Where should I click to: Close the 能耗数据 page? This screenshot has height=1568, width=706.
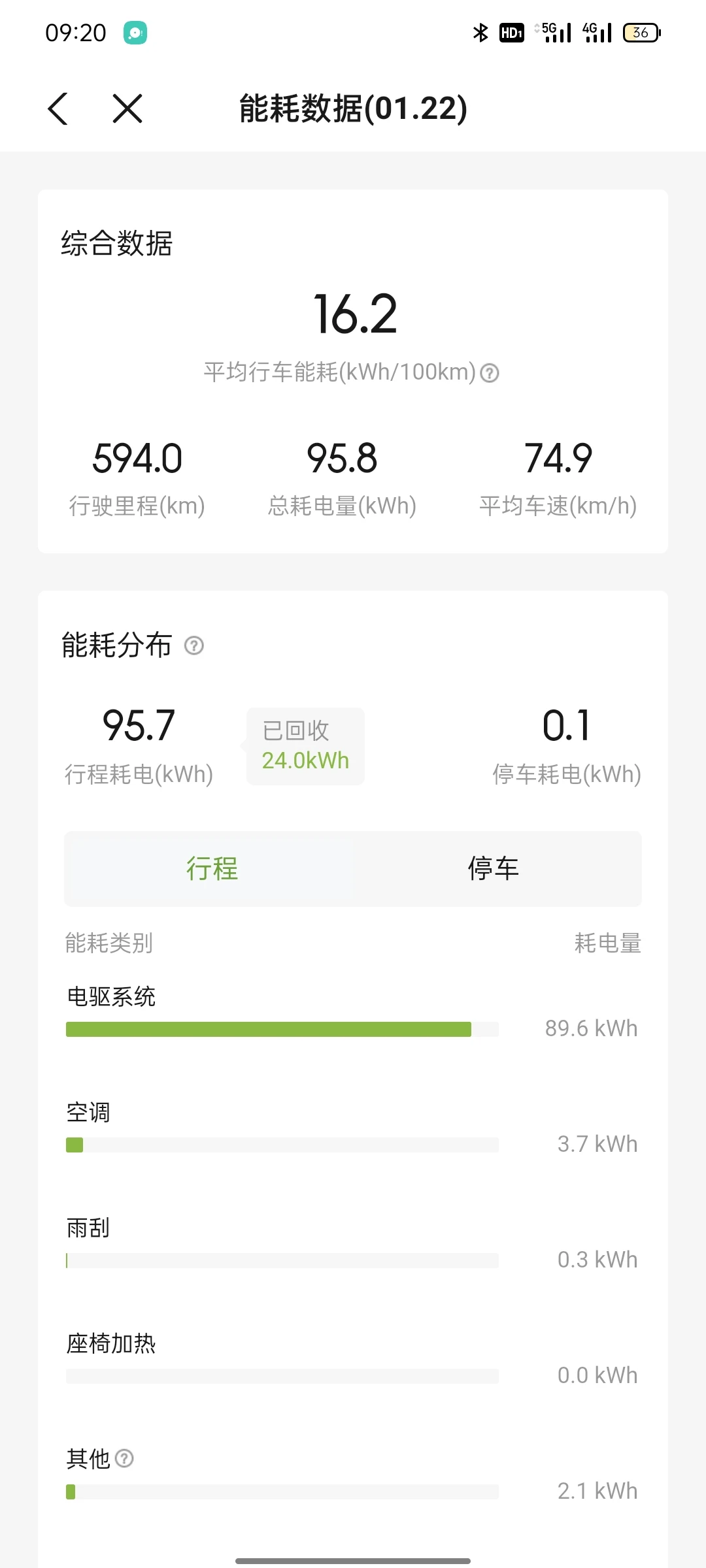tap(127, 108)
